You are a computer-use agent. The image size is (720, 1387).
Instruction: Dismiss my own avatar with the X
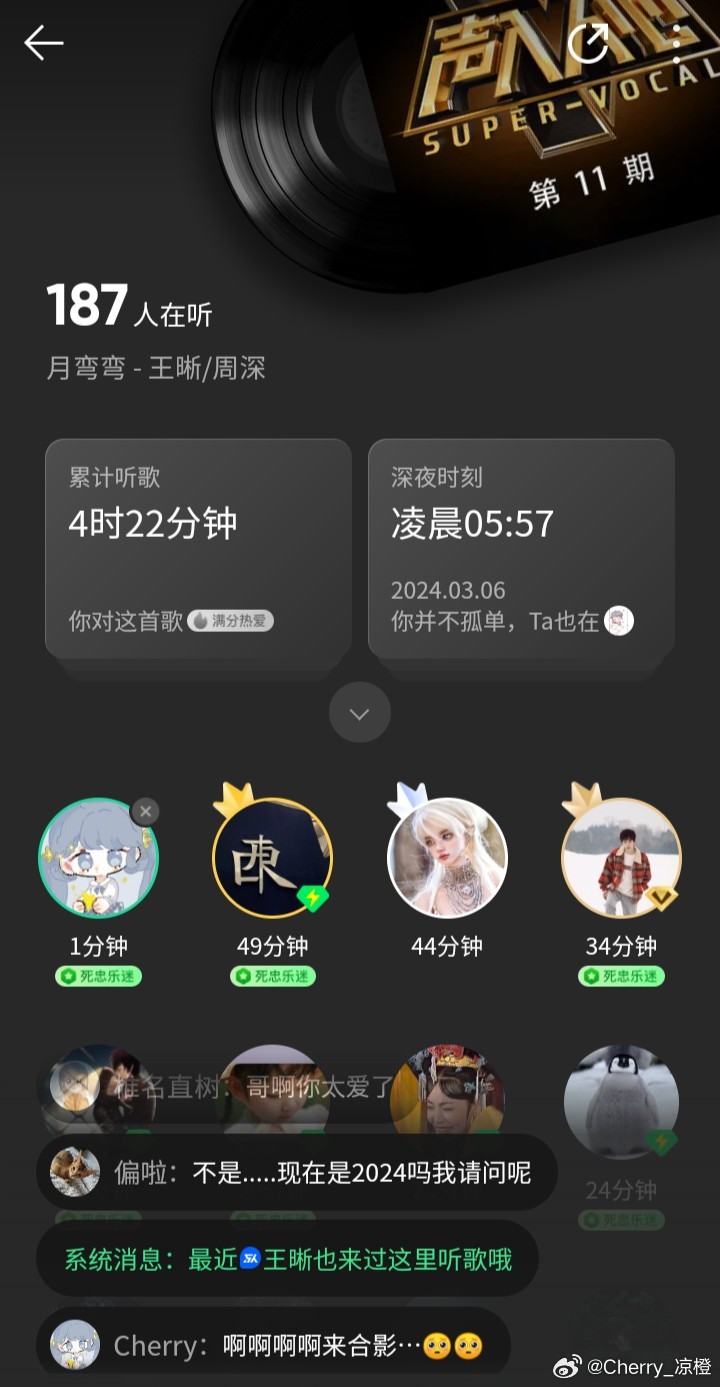[x=146, y=811]
